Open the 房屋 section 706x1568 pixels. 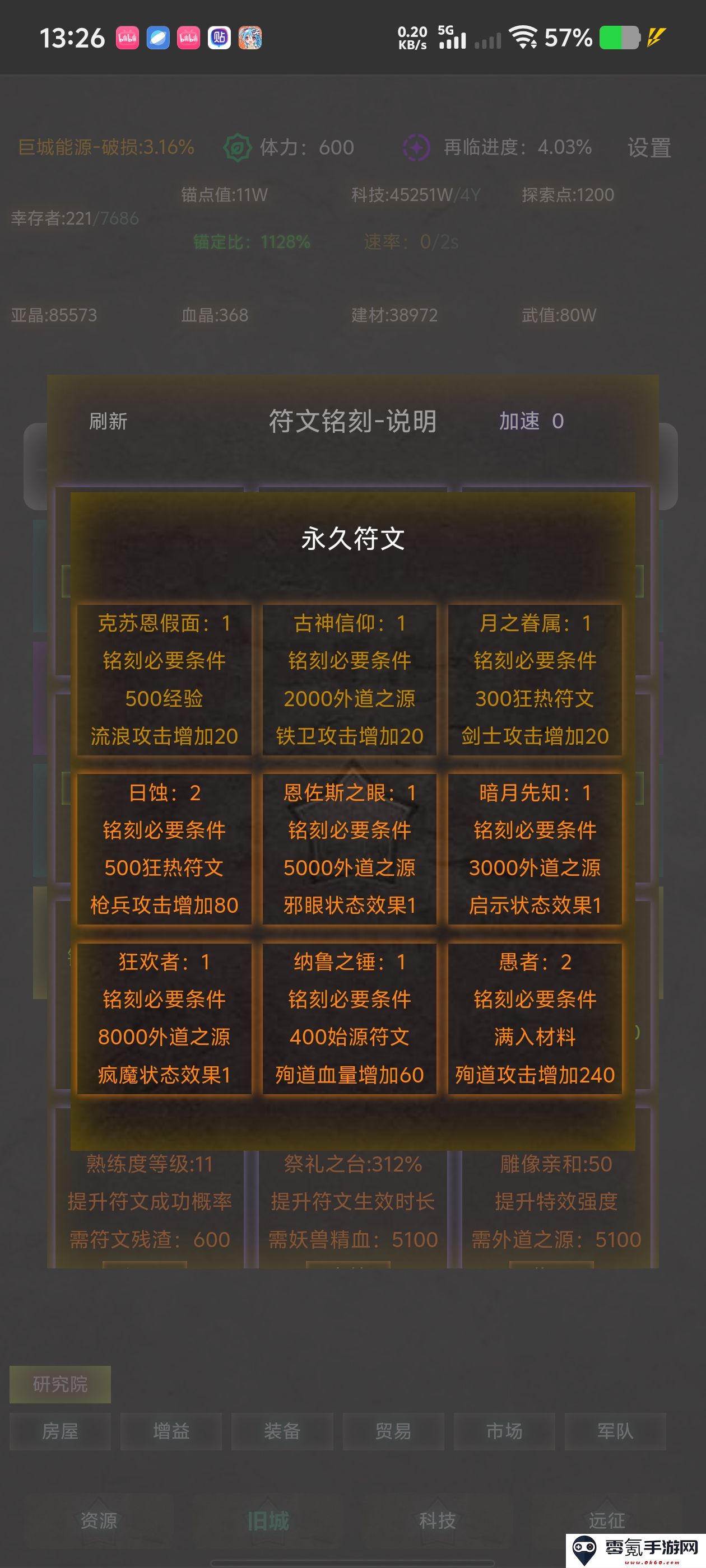pyautogui.click(x=61, y=1431)
